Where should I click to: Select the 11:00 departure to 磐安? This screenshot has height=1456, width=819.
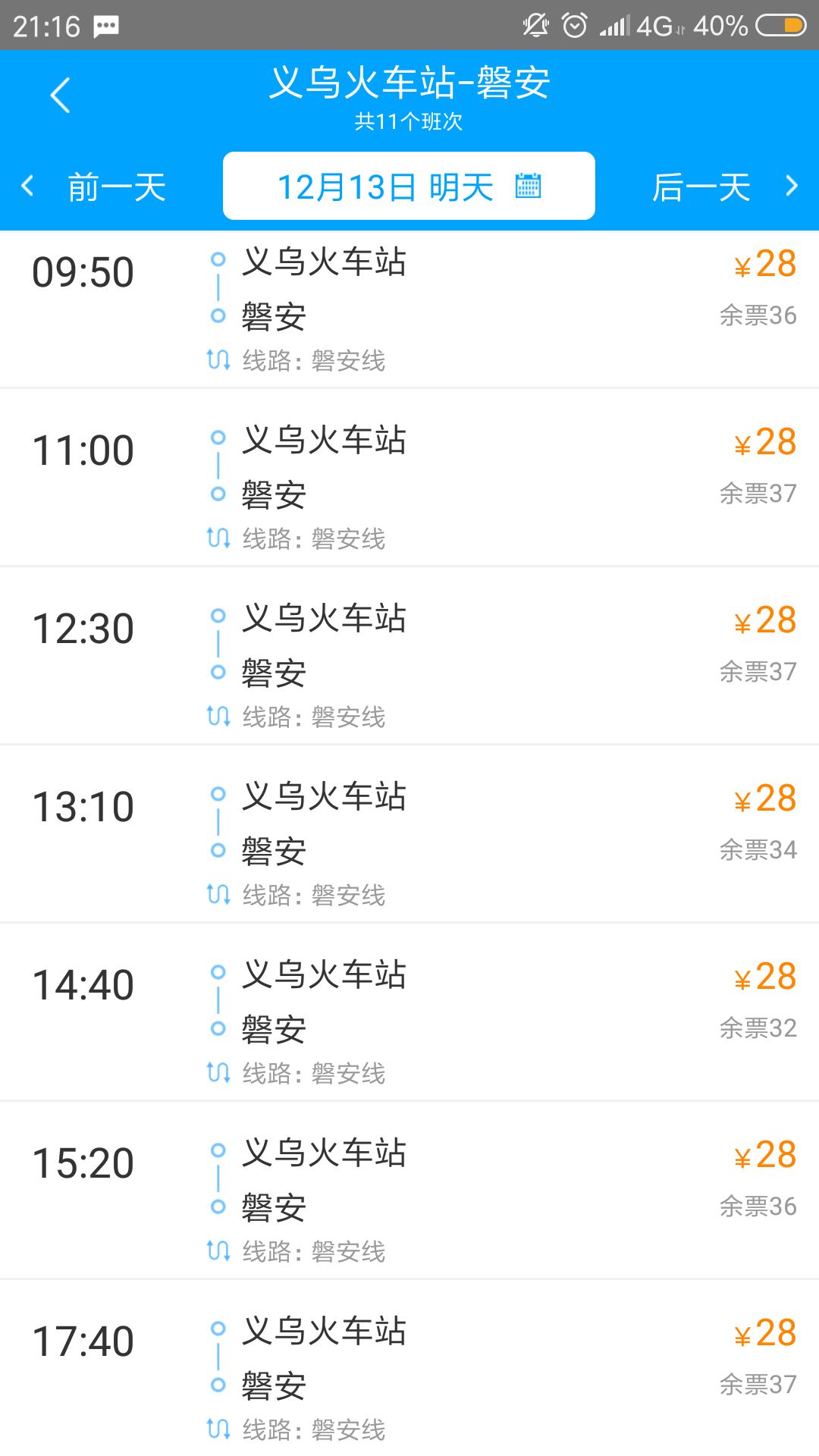(x=409, y=478)
